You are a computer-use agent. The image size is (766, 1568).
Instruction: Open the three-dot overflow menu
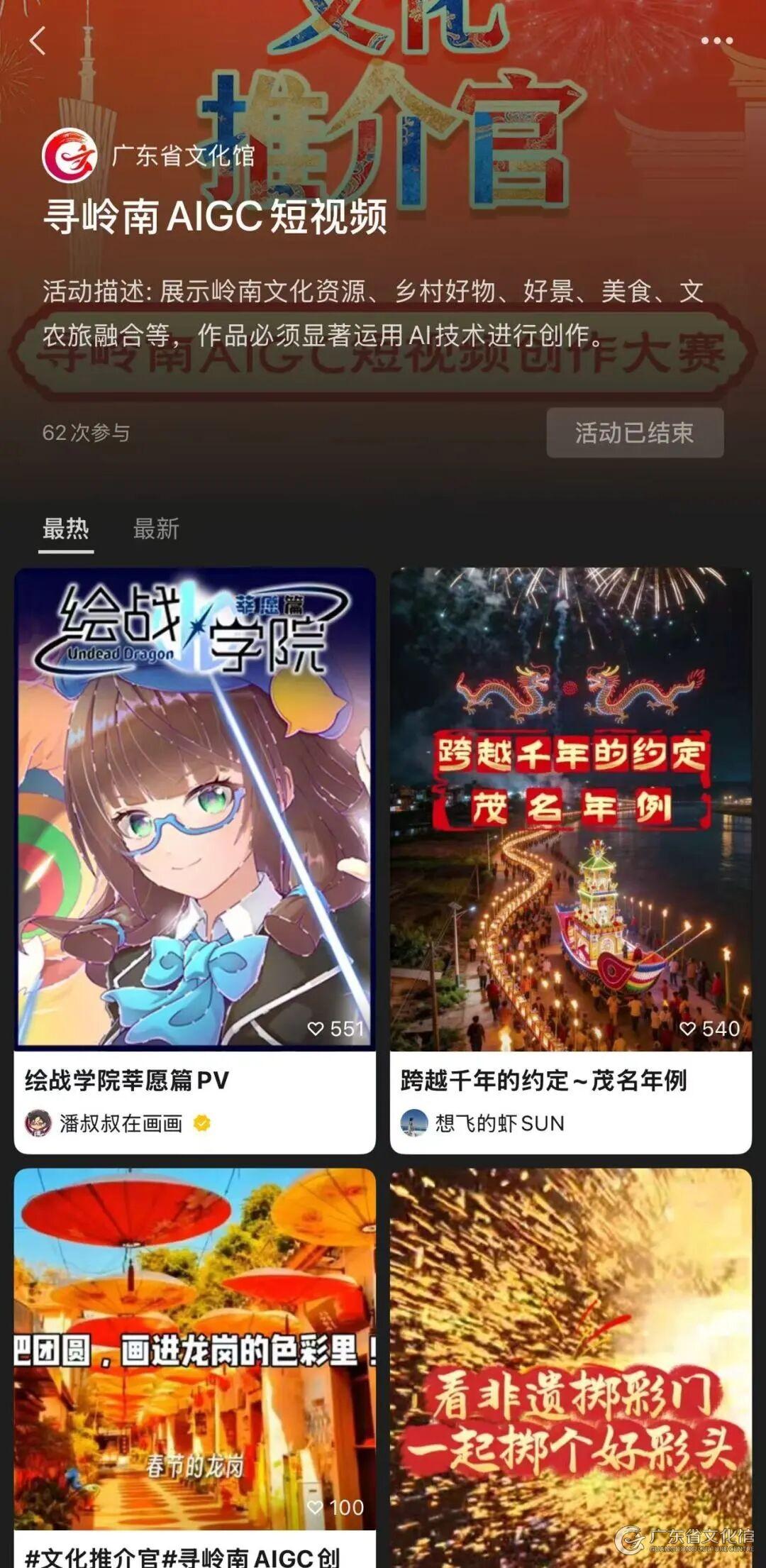click(716, 41)
